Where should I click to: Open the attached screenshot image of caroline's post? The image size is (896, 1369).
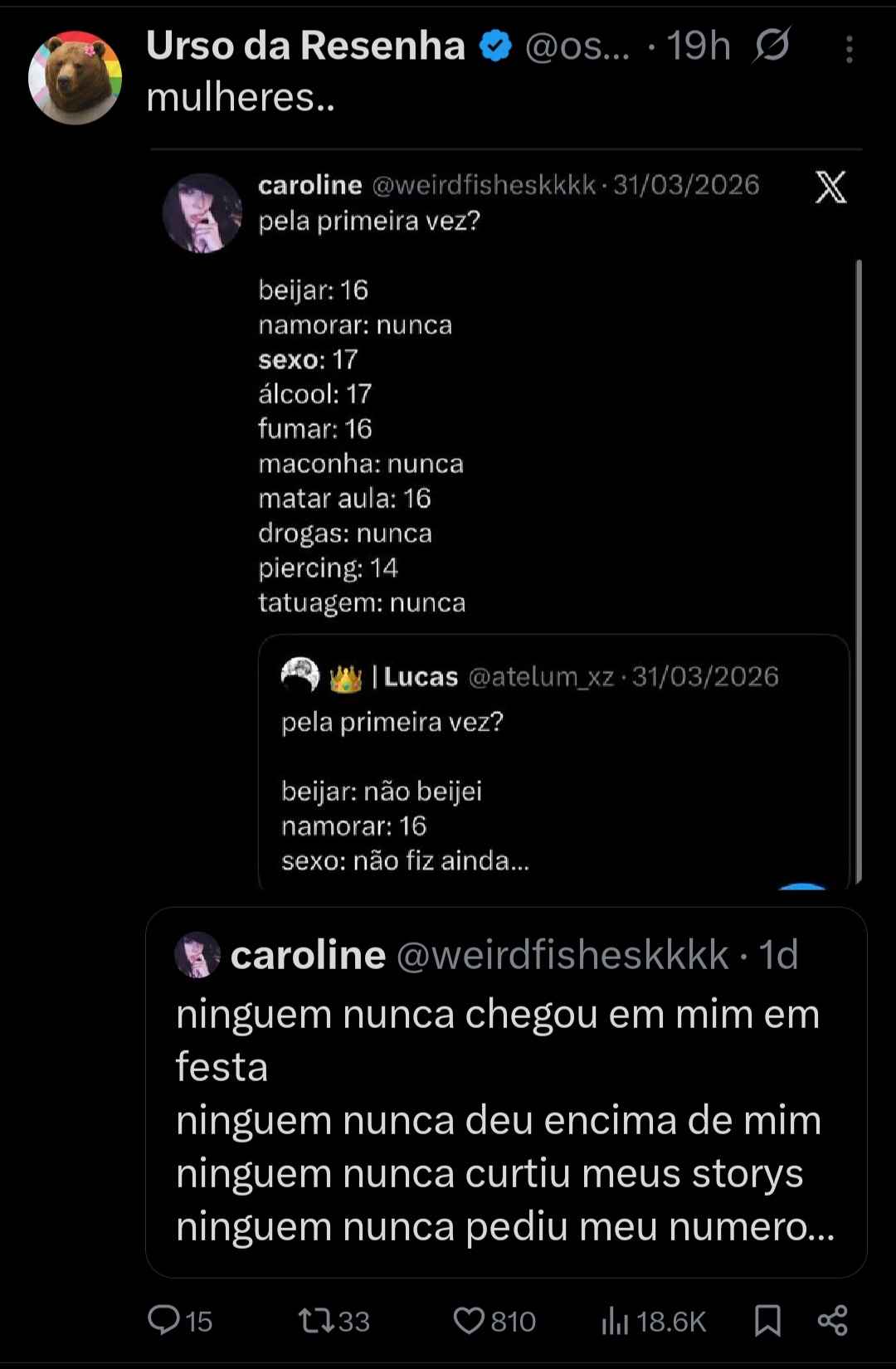point(506,519)
